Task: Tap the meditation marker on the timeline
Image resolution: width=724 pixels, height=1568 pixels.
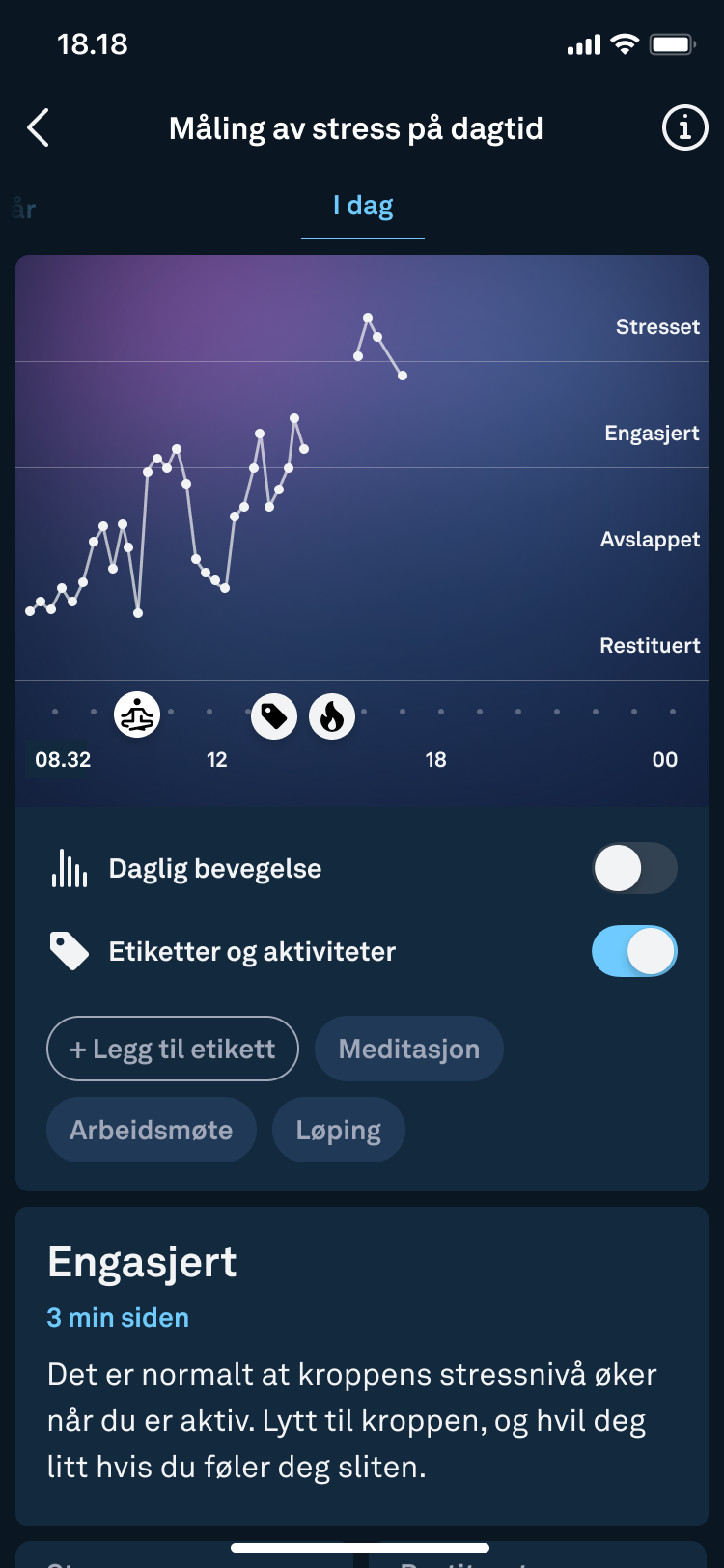Action: pos(137,715)
